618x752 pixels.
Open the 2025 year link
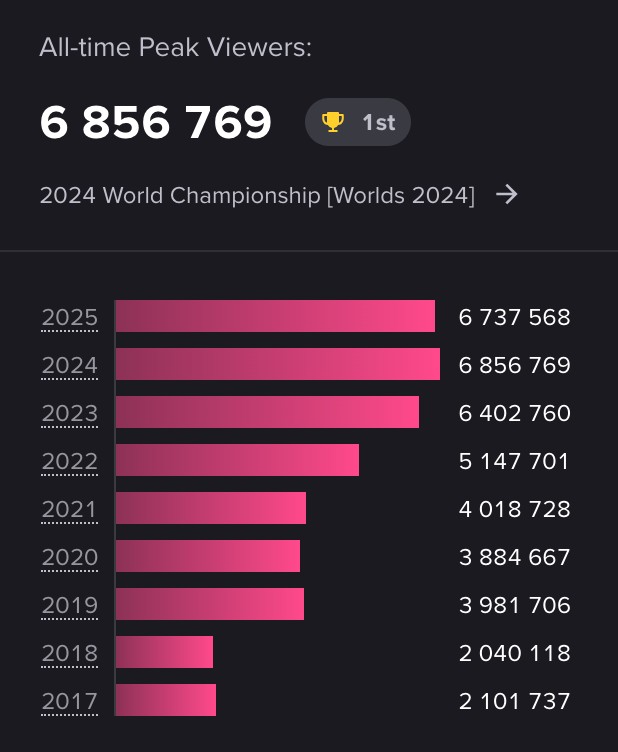69,318
